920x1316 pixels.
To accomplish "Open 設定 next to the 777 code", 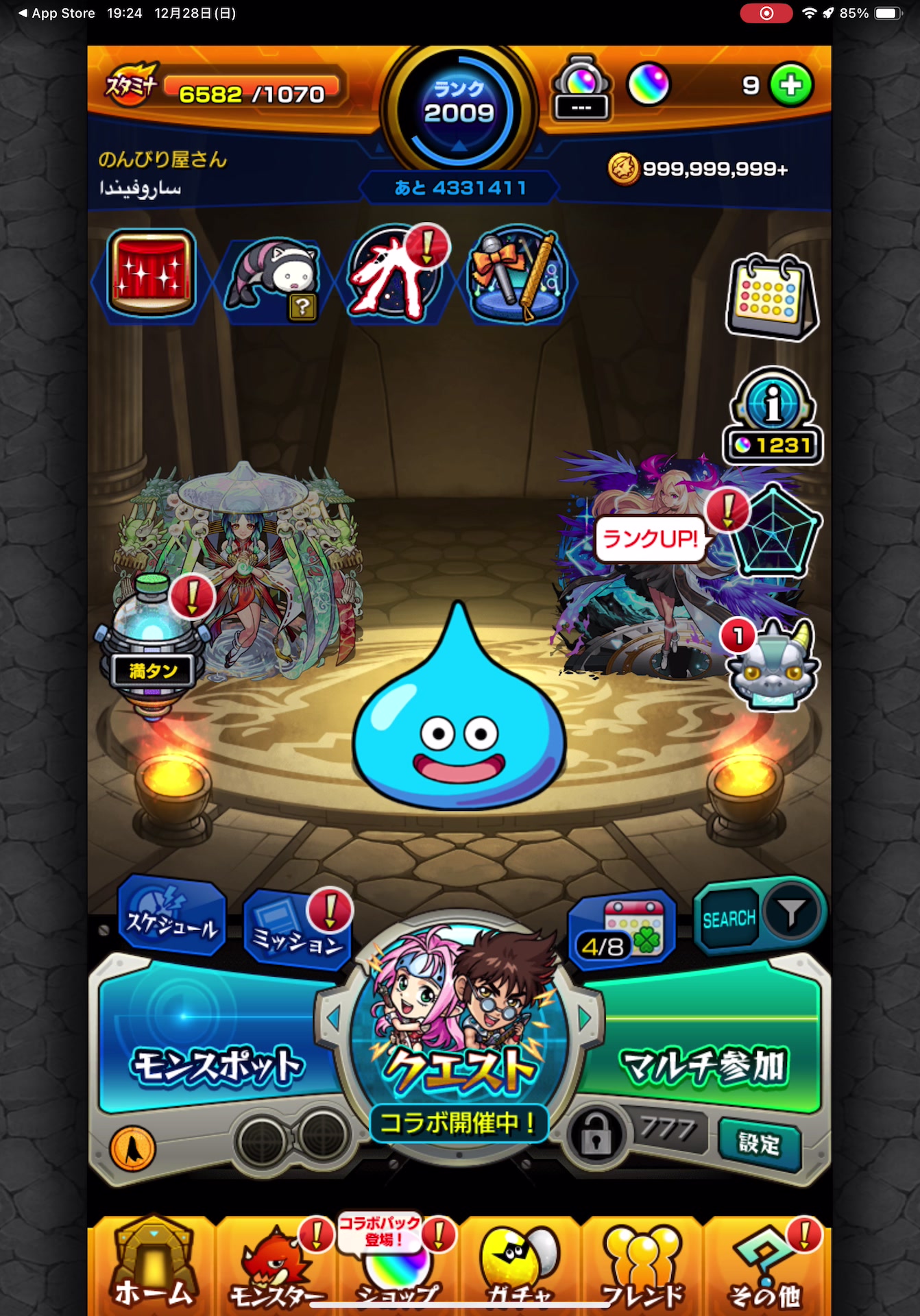I will click(x=760, y=1143).
